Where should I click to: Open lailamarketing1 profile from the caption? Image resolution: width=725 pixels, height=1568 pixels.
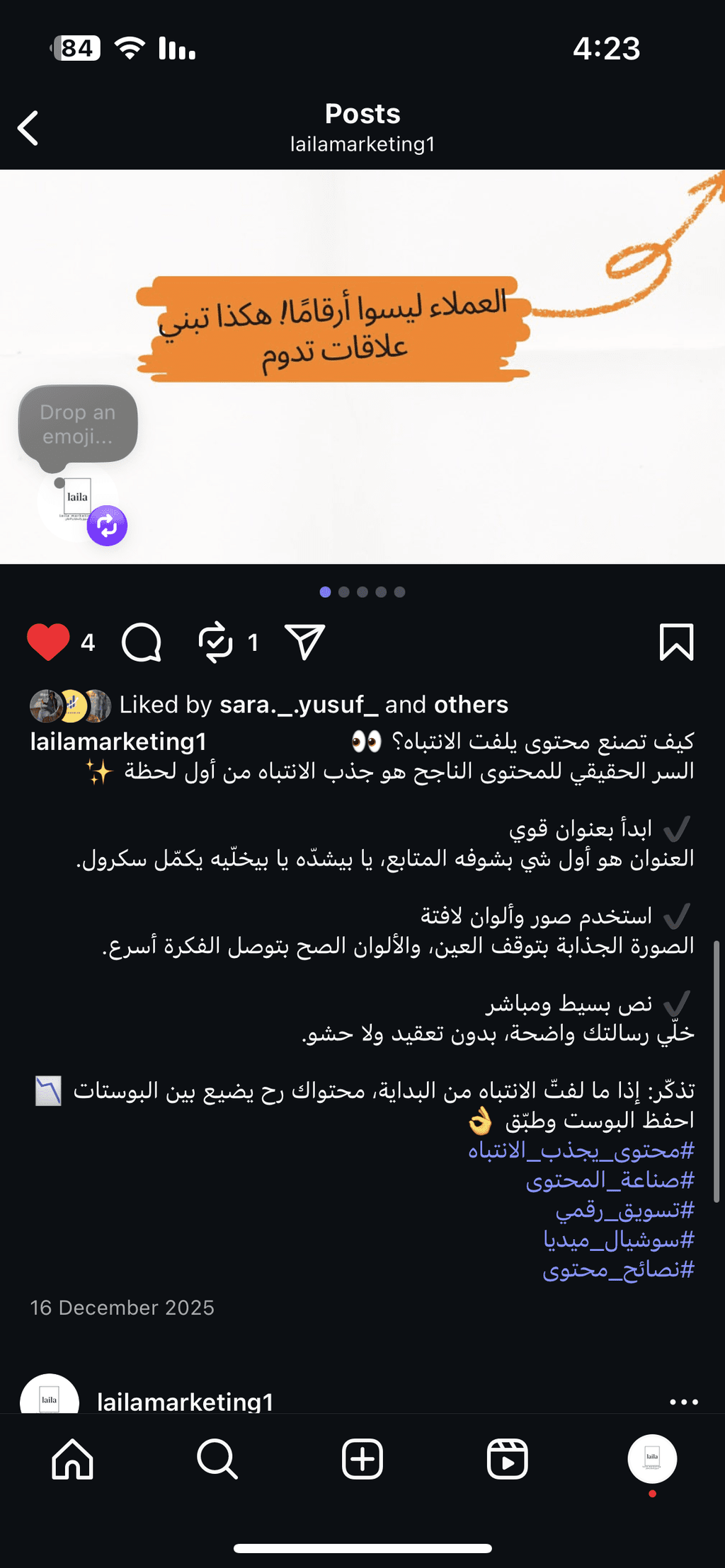click(x=118, y=742)
